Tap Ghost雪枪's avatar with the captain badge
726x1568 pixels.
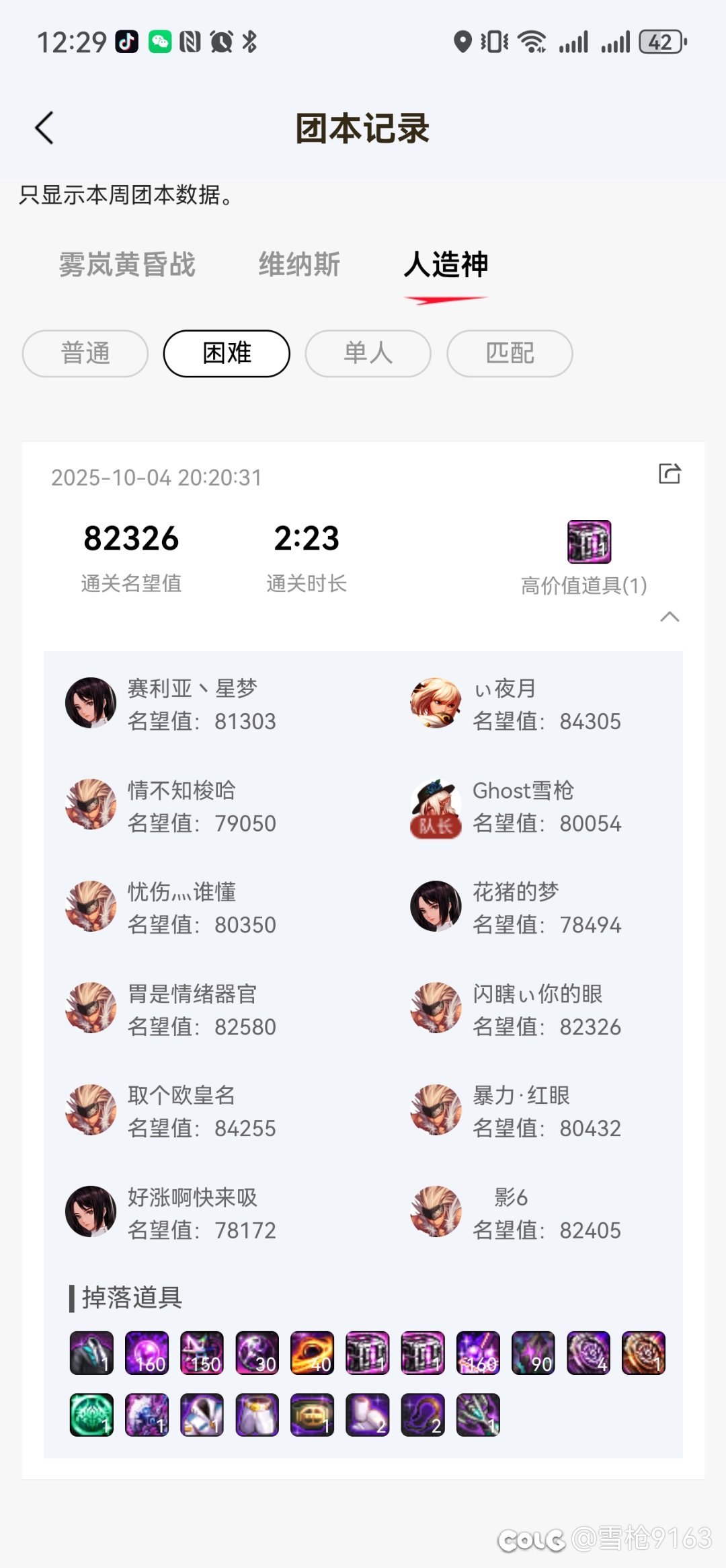pos(435,806)
